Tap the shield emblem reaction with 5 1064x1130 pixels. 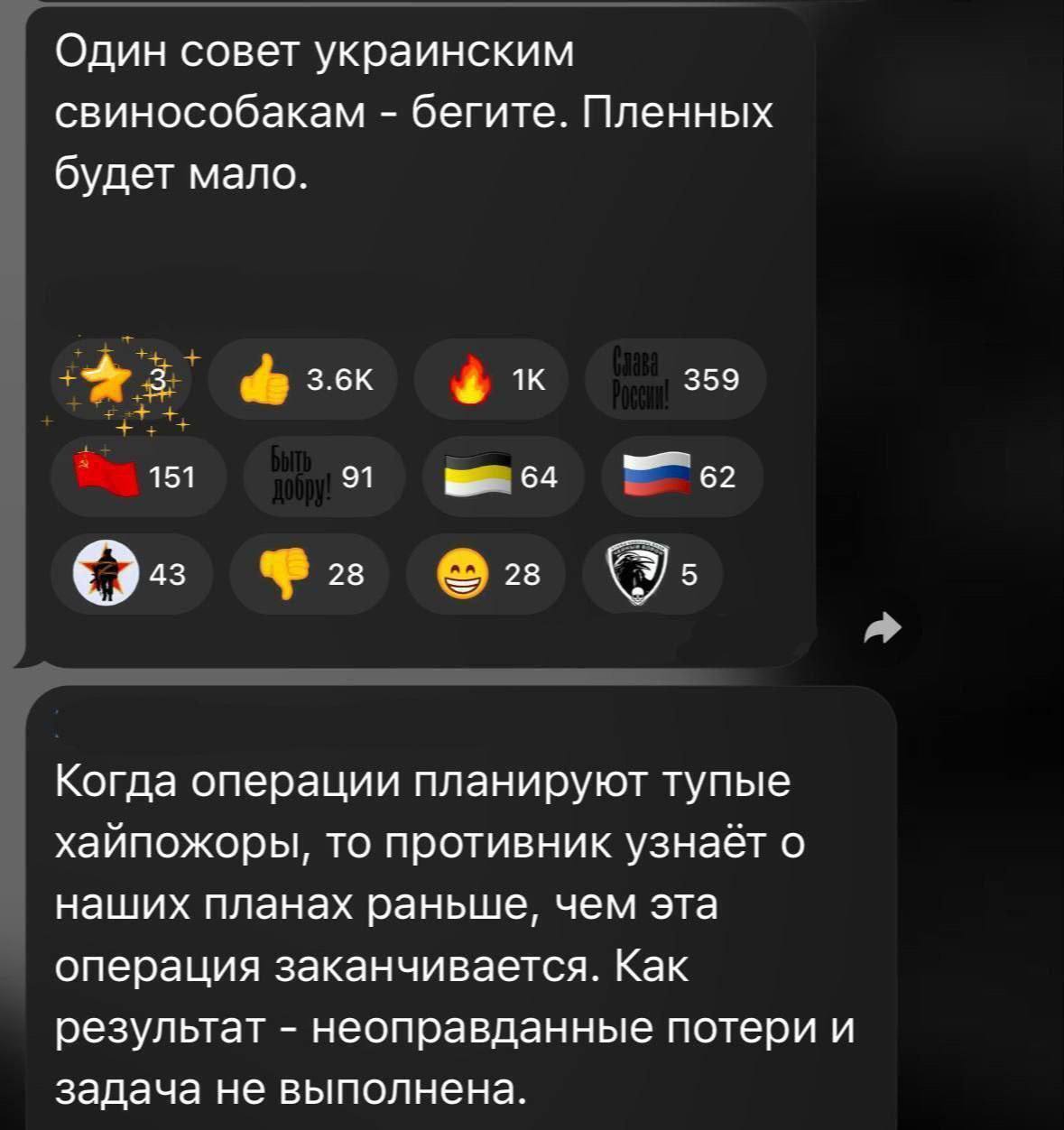[652, 573]
